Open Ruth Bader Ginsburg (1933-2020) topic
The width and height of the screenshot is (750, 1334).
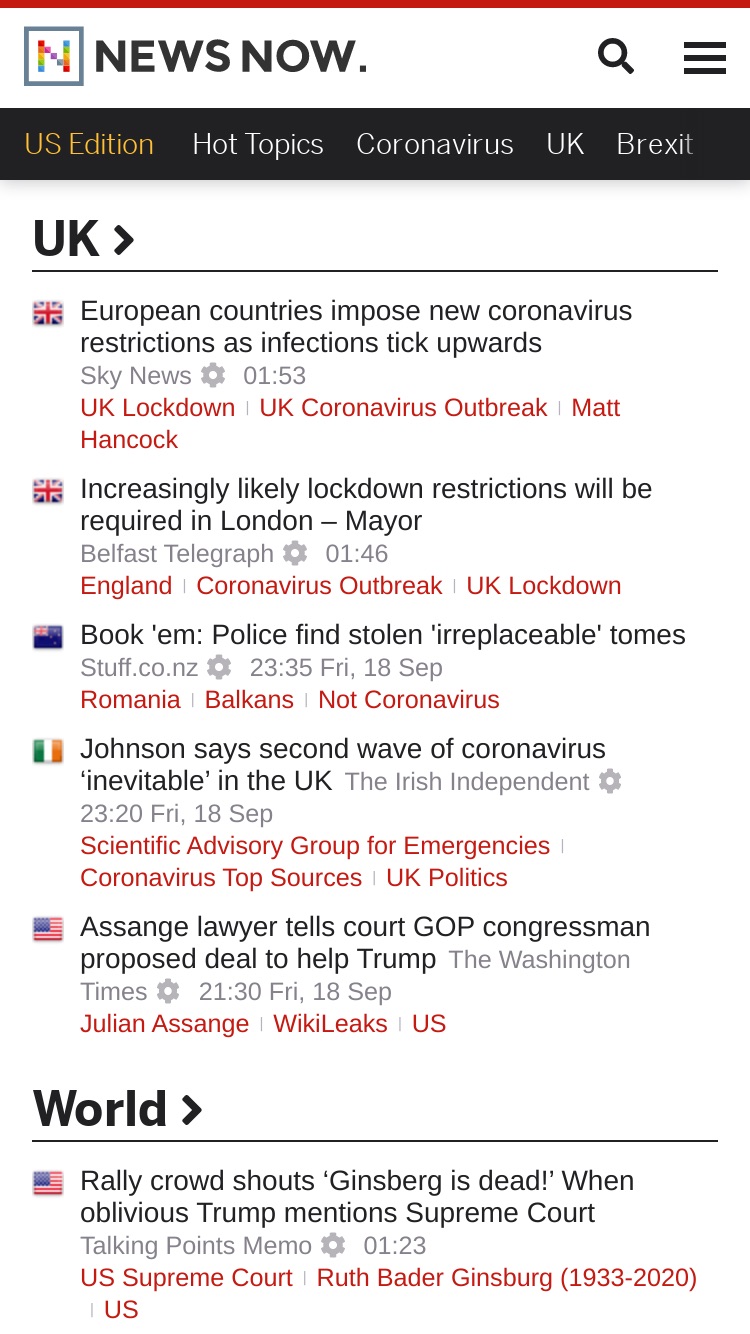[507, 1278]
